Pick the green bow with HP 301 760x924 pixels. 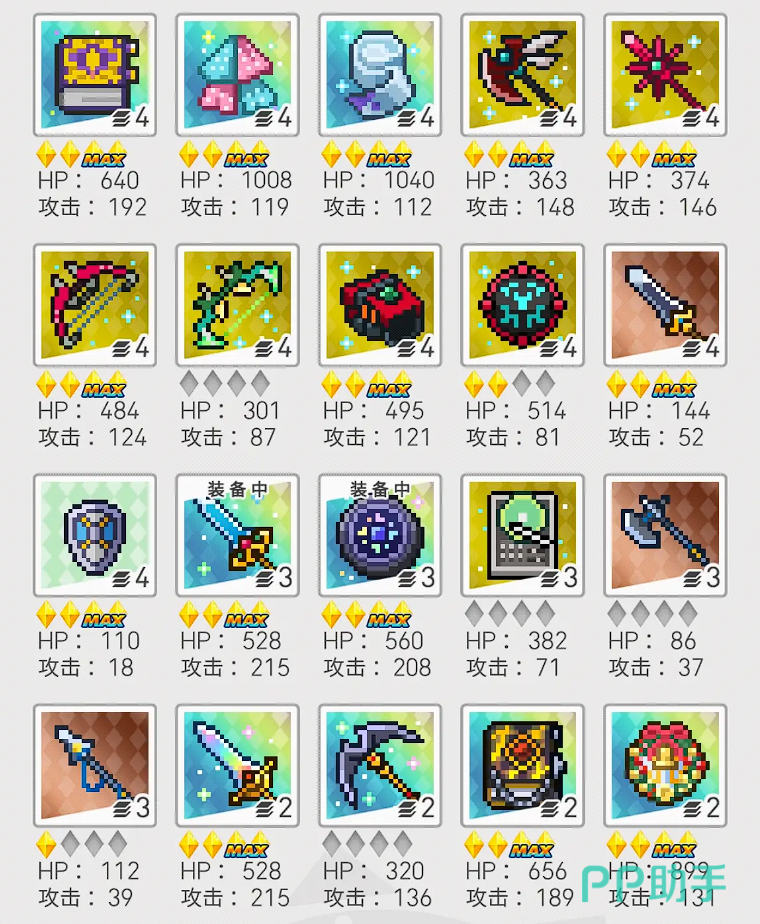[237, 305]
